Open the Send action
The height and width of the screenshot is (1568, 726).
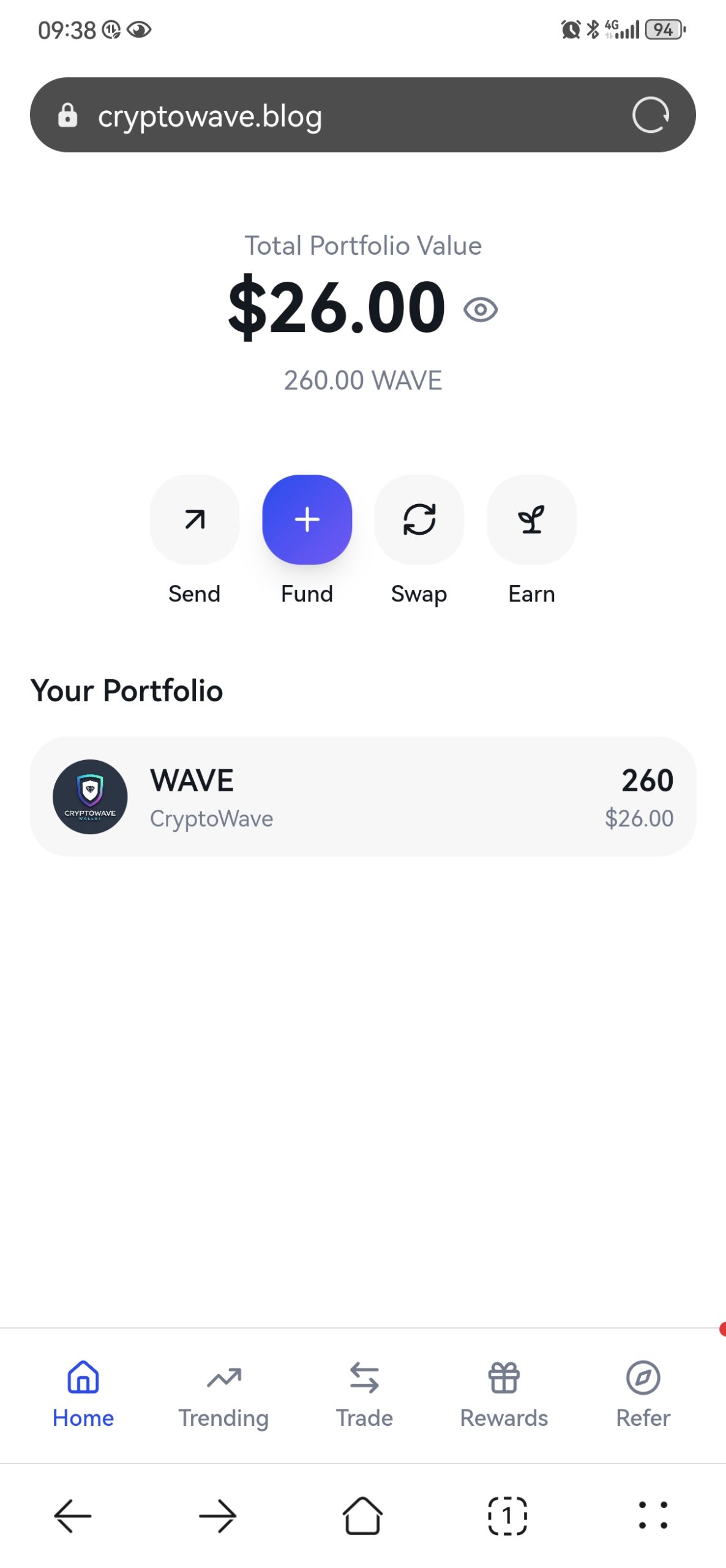195,519
